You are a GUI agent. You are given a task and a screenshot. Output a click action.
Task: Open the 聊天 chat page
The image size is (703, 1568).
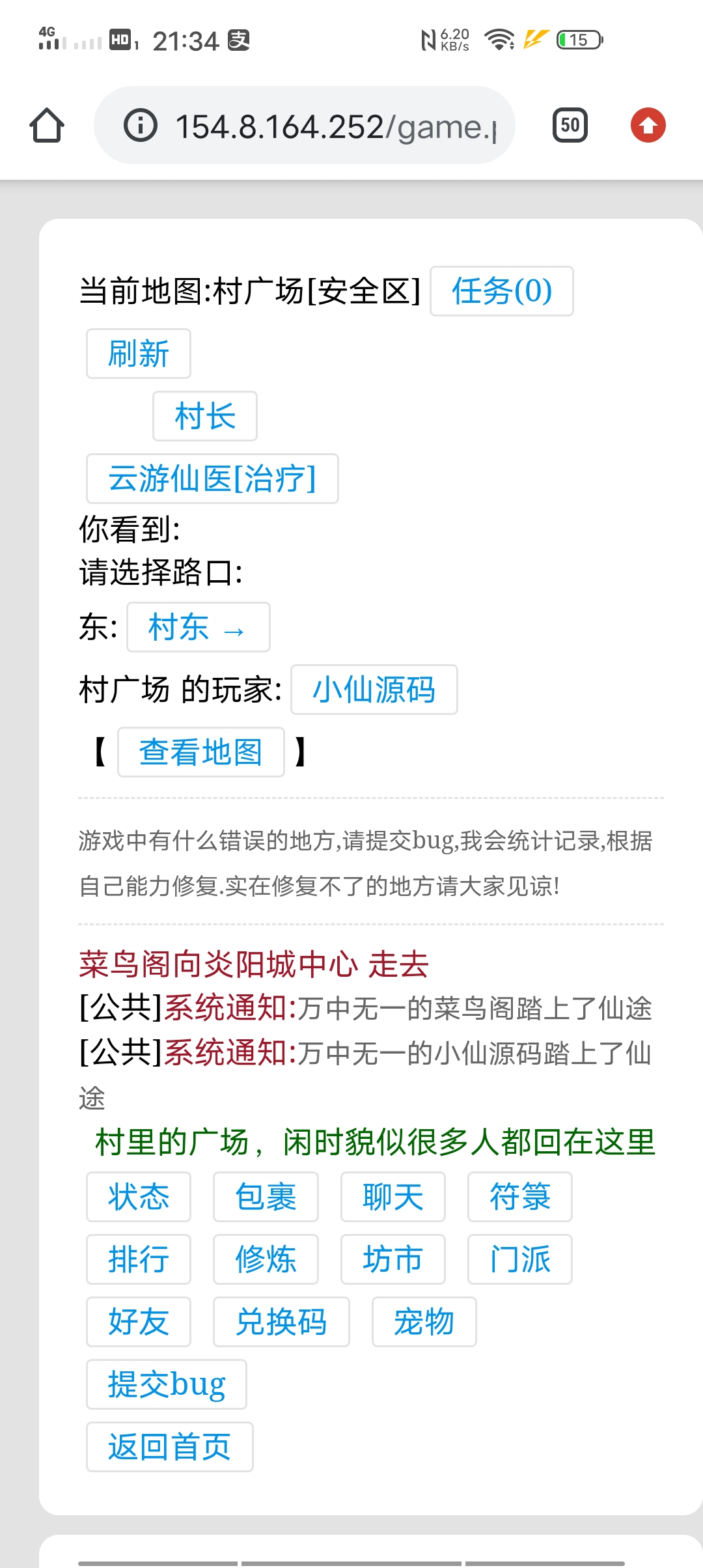393,1197
